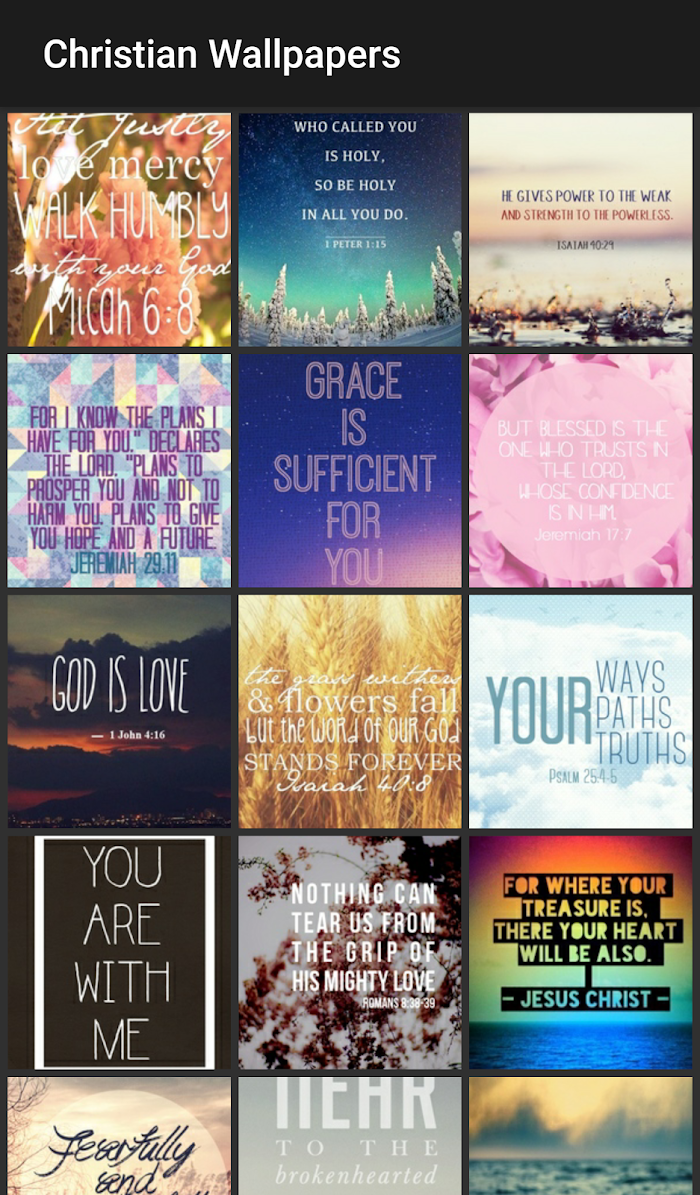
Task: Open the brokenhearted wallpaper tile
Action: 350,1136
